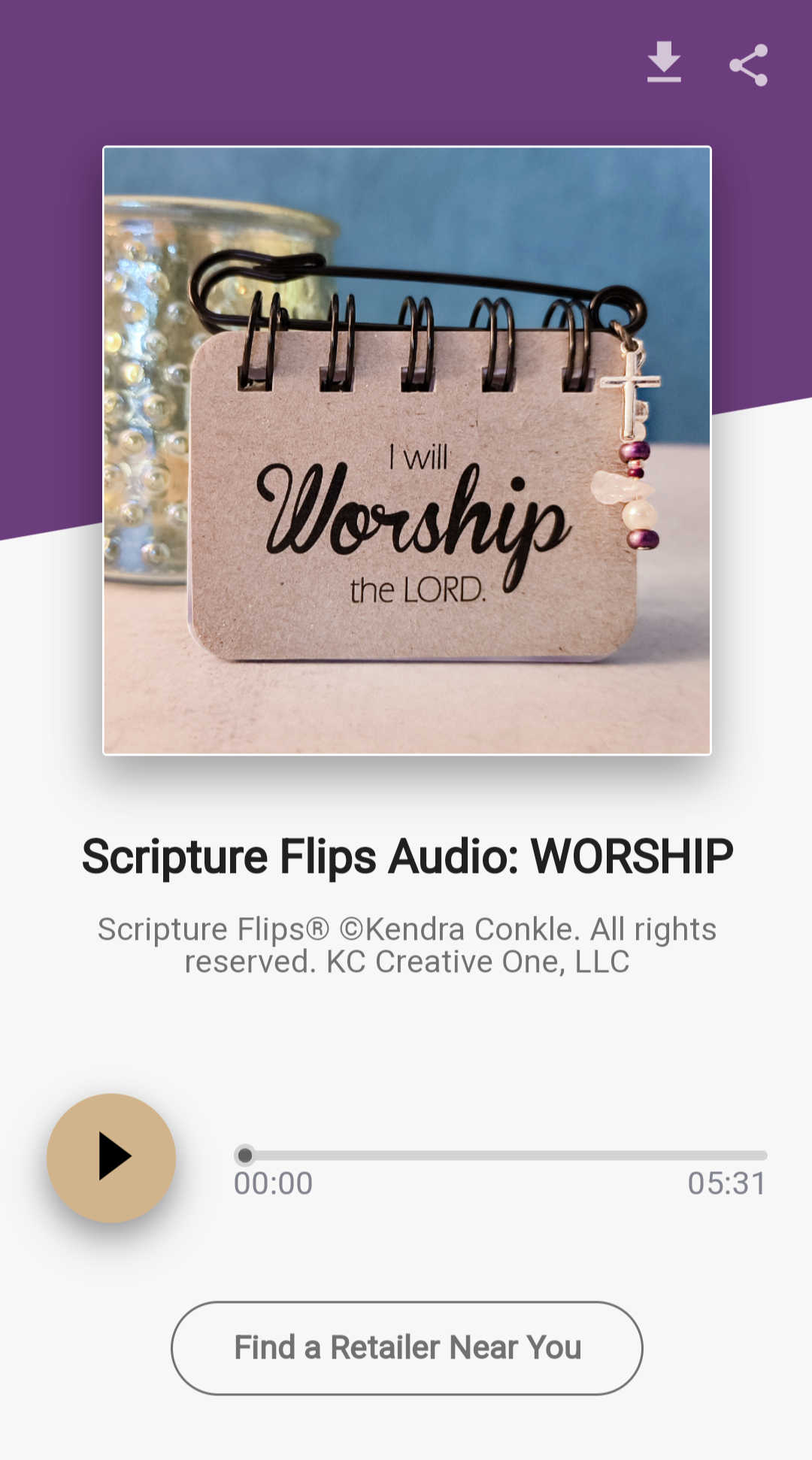Share this Scripture Flips audio track

tap(748, 63)
